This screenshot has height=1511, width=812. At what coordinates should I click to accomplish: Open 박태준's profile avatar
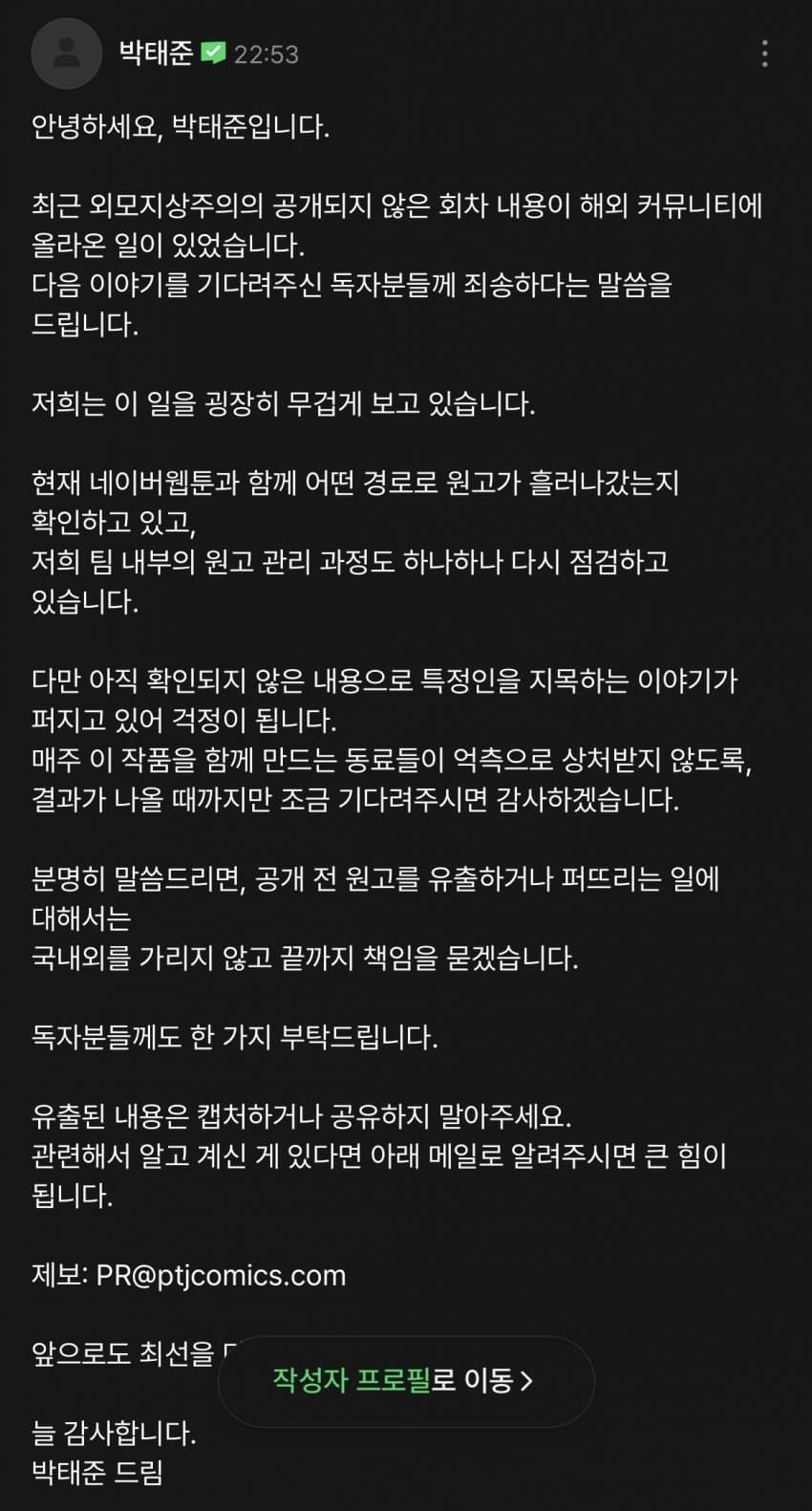point(67,54)
